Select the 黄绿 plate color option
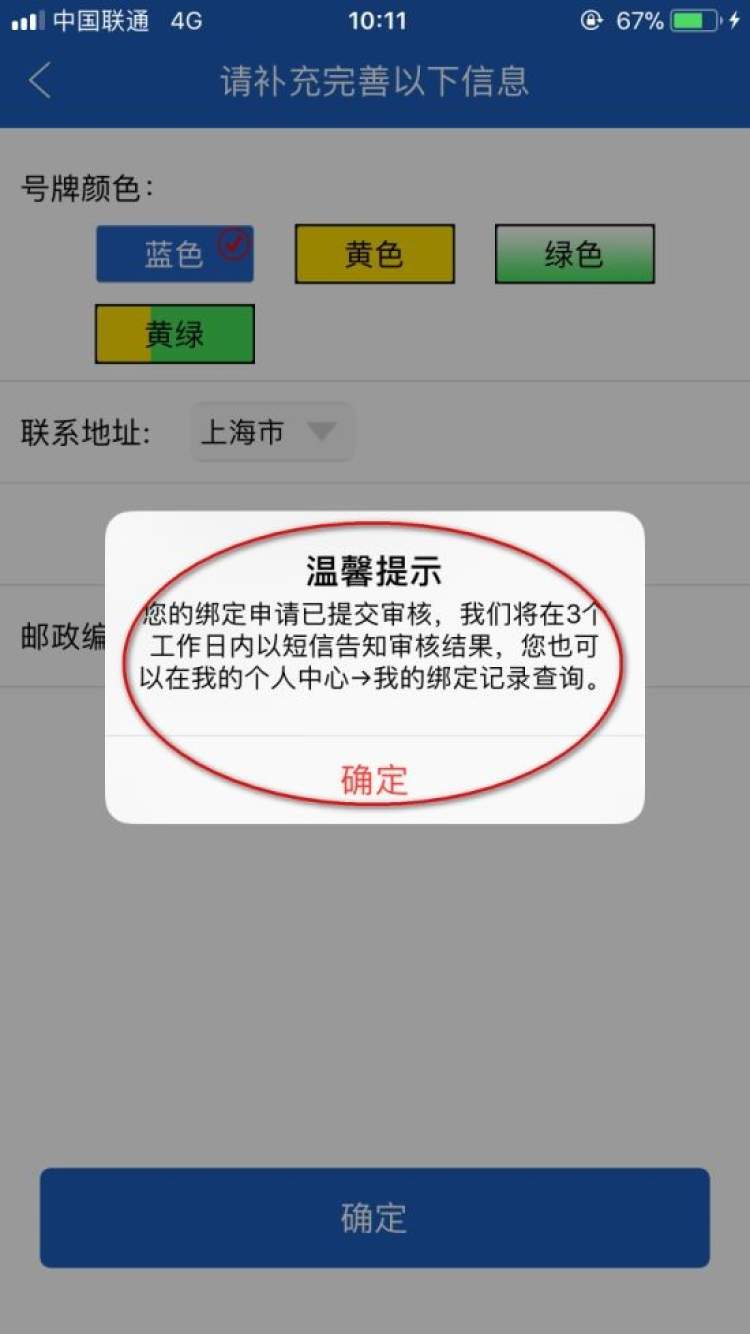 click(174, 334)
